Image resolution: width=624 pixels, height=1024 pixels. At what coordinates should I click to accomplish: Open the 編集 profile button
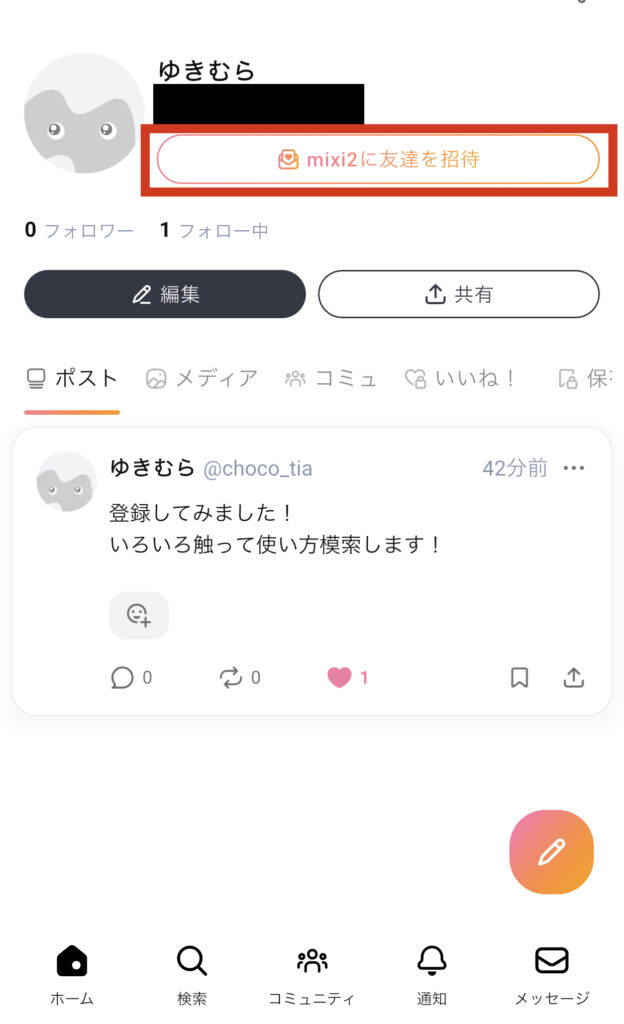click(x=165, y=294)
